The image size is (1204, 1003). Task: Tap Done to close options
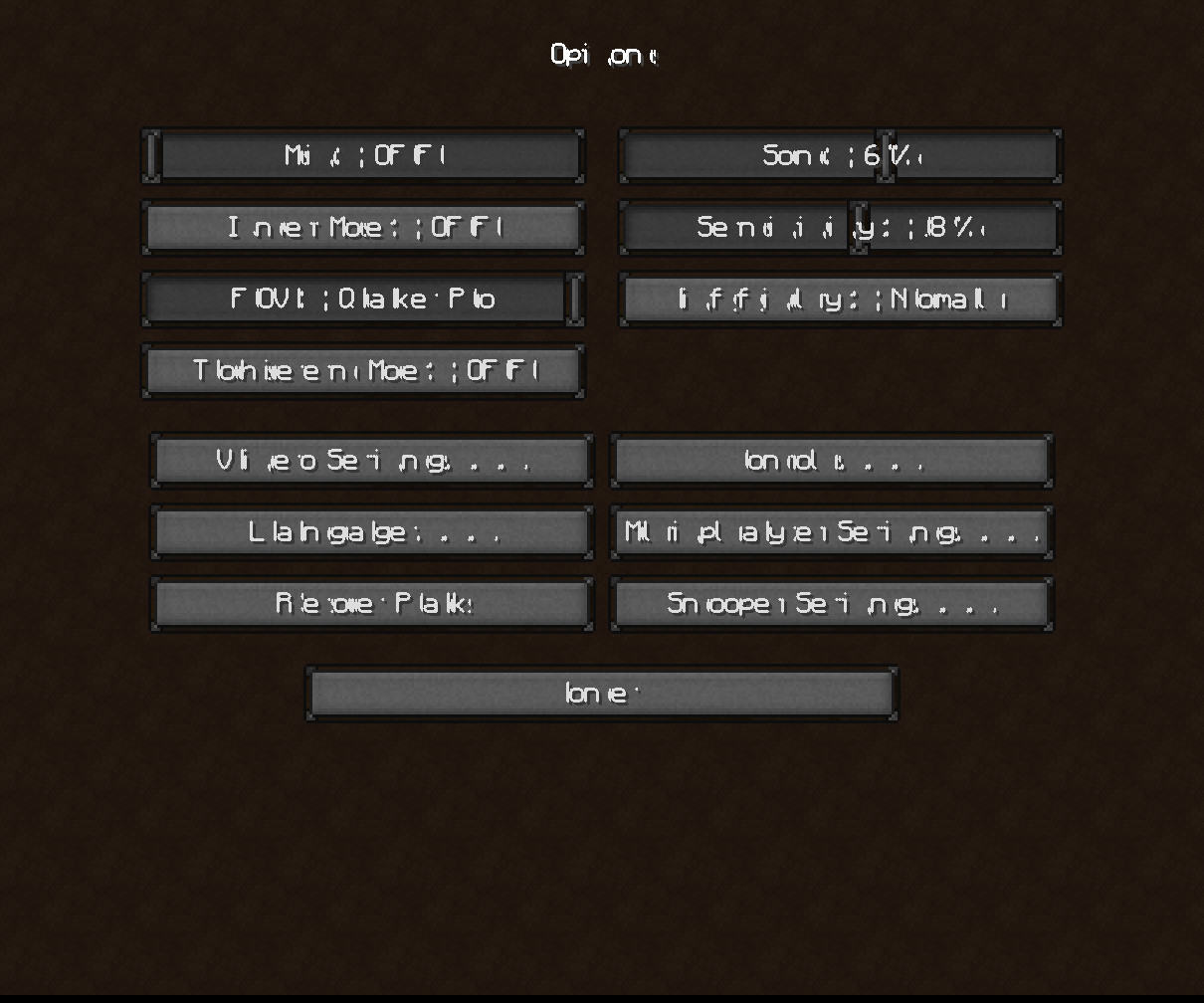[x=602, y=693]
